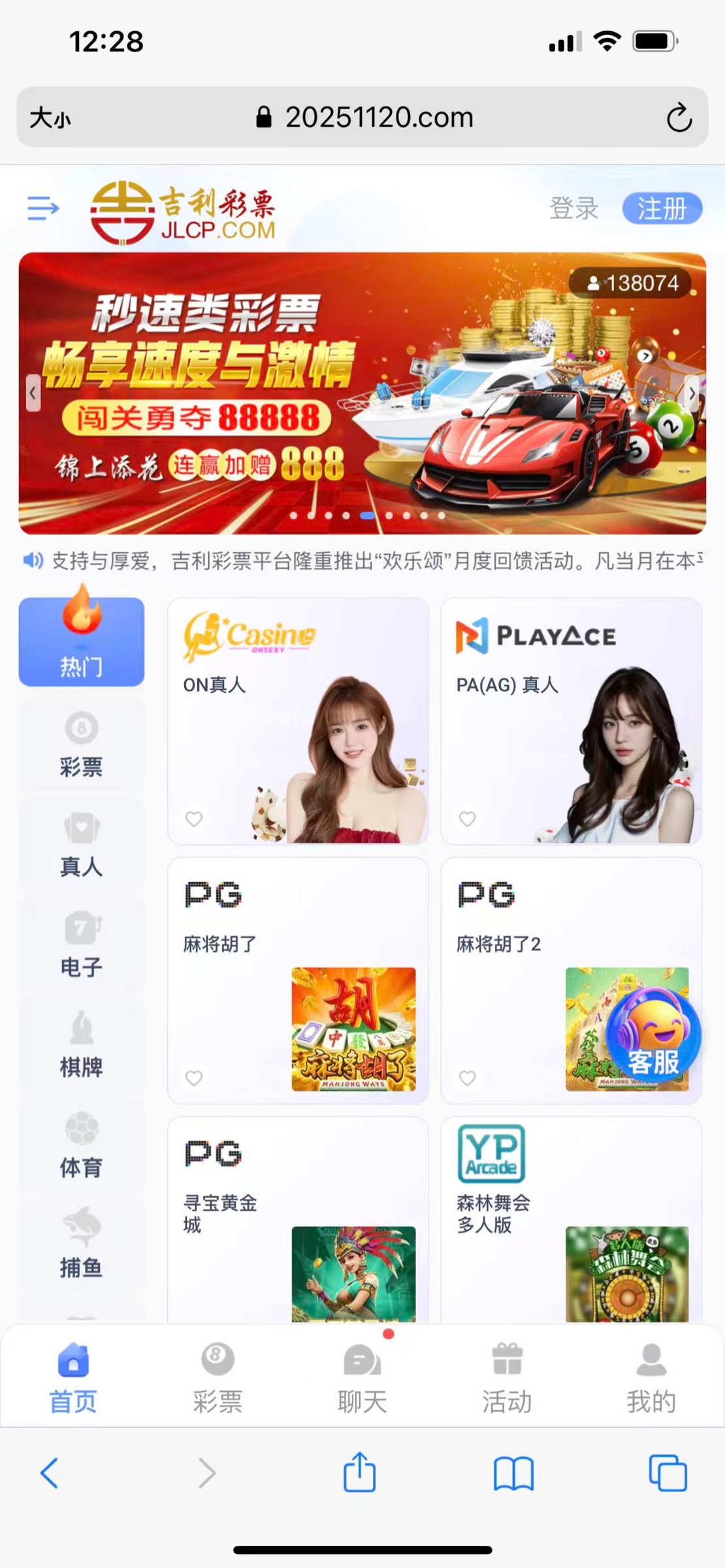
Task: Contact 客服 customer service
Action: (653, 1036)
